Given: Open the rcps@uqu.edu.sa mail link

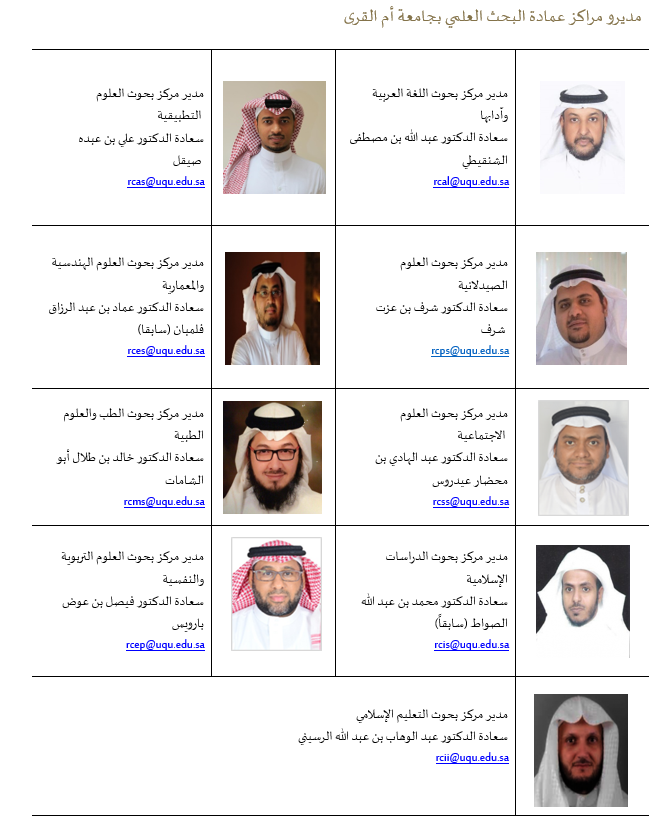Looking at the screenshot, I should 470,350.
